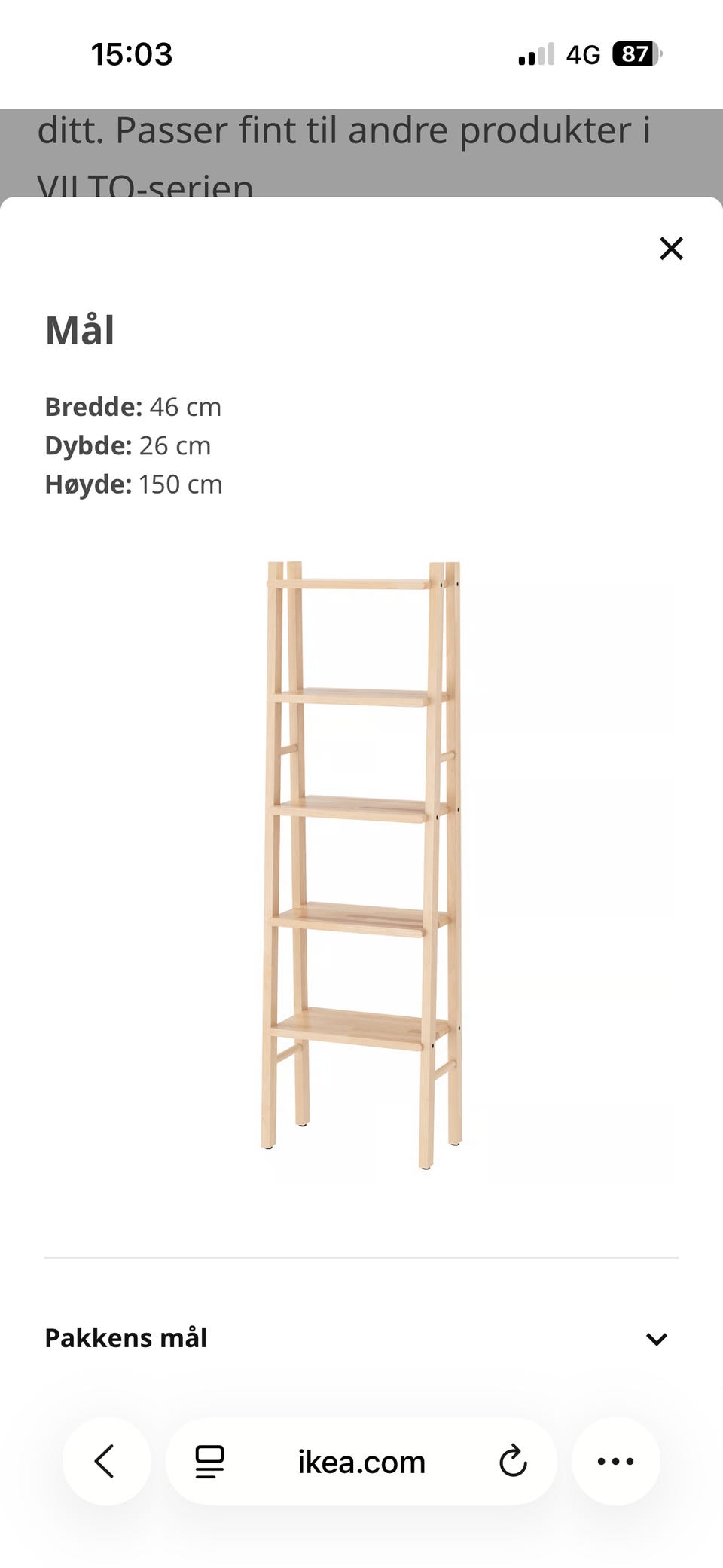Open the more options ellipsis icon
This screenshot has width=723, height=1568.
(x=616, y=1460)
